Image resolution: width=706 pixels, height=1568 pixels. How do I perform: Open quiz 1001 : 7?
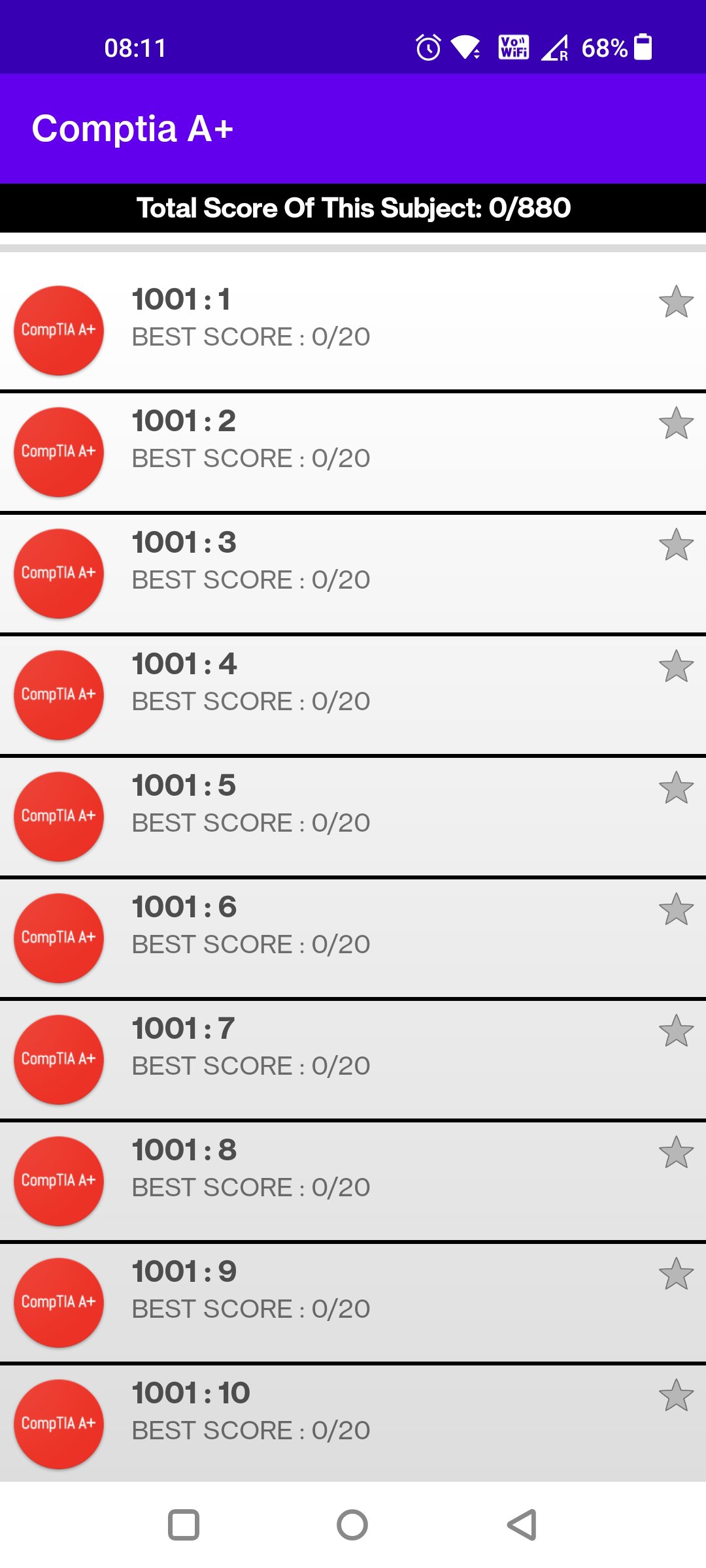pos(353,1060)
